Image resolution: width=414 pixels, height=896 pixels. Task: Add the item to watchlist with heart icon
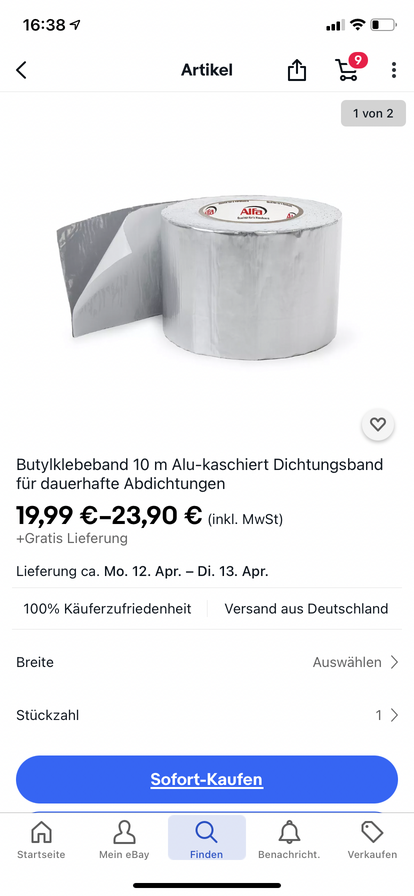pyautogui.click(x=377, y=425)
